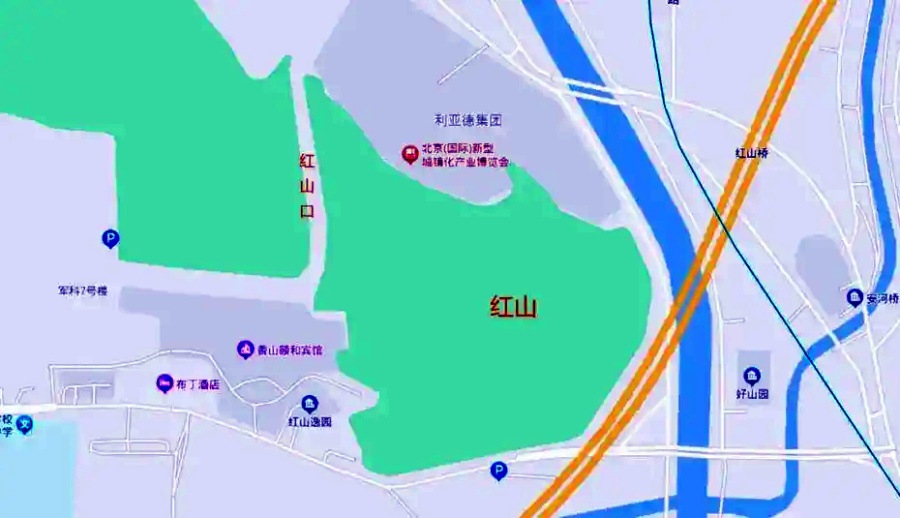Open the 布丁酒店 hotel pin
Screen dimensions: 900x518
(x=164, y=384)
